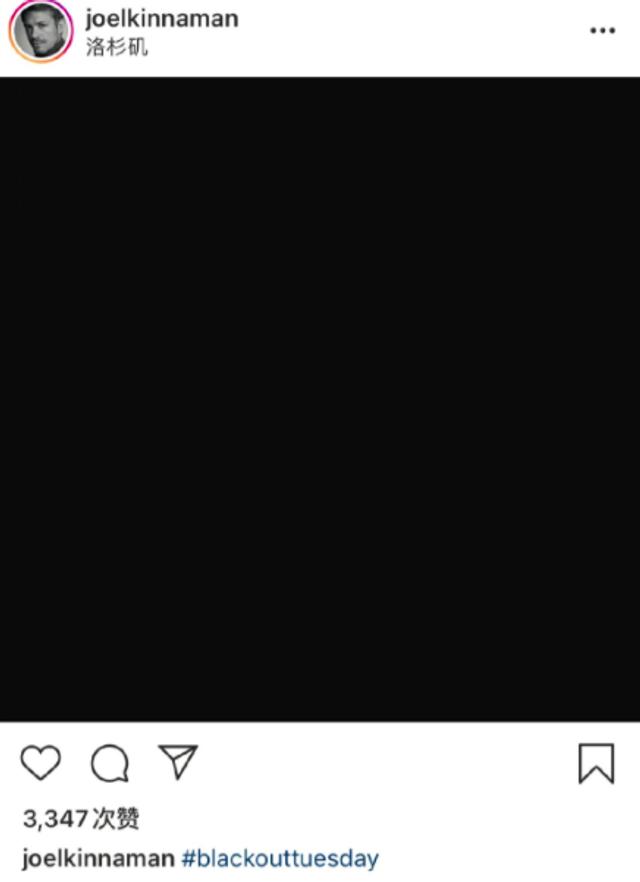Open joelkinnaman's profile picture story
This screenshot has height=882, width=640.
(41, 32)
